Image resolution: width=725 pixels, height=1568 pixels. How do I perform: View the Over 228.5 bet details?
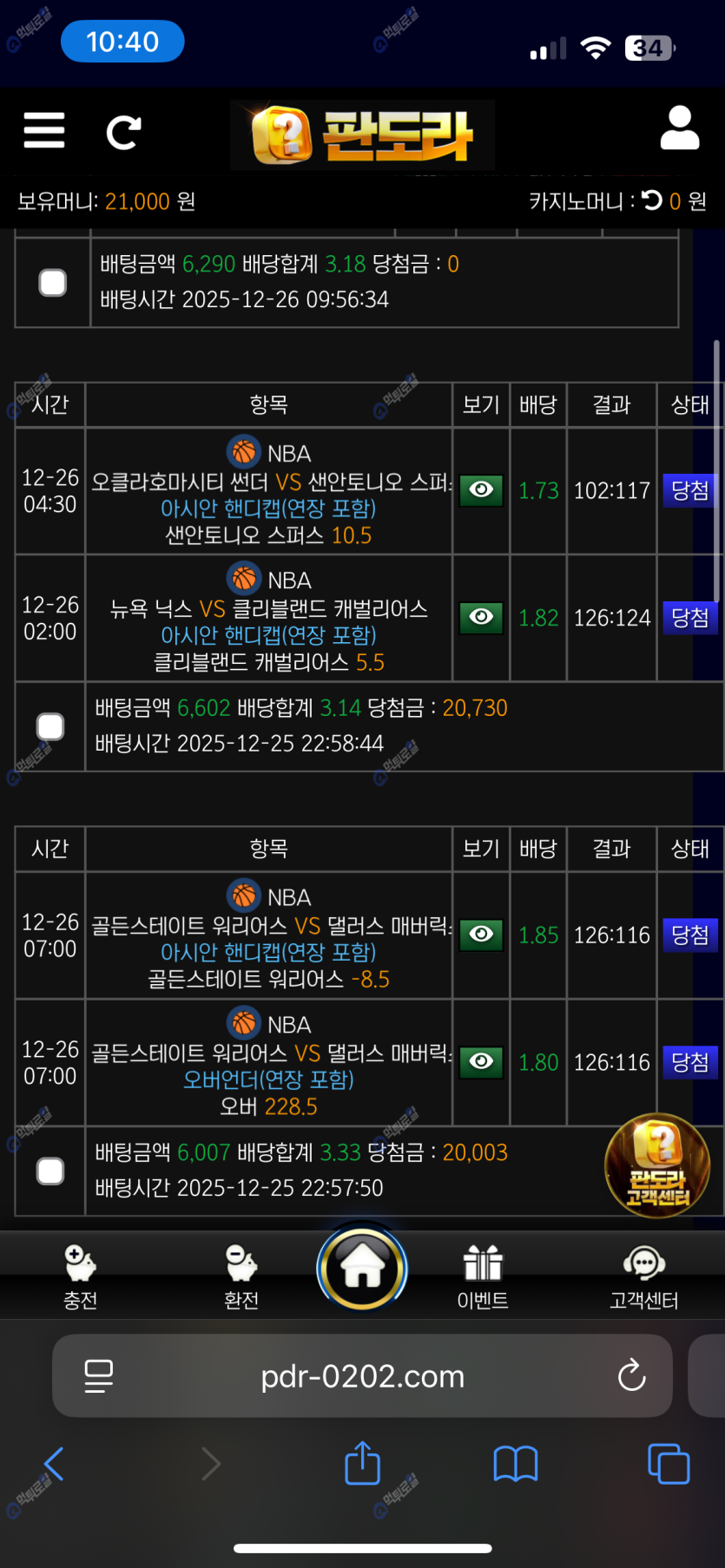coord(481,1061)
